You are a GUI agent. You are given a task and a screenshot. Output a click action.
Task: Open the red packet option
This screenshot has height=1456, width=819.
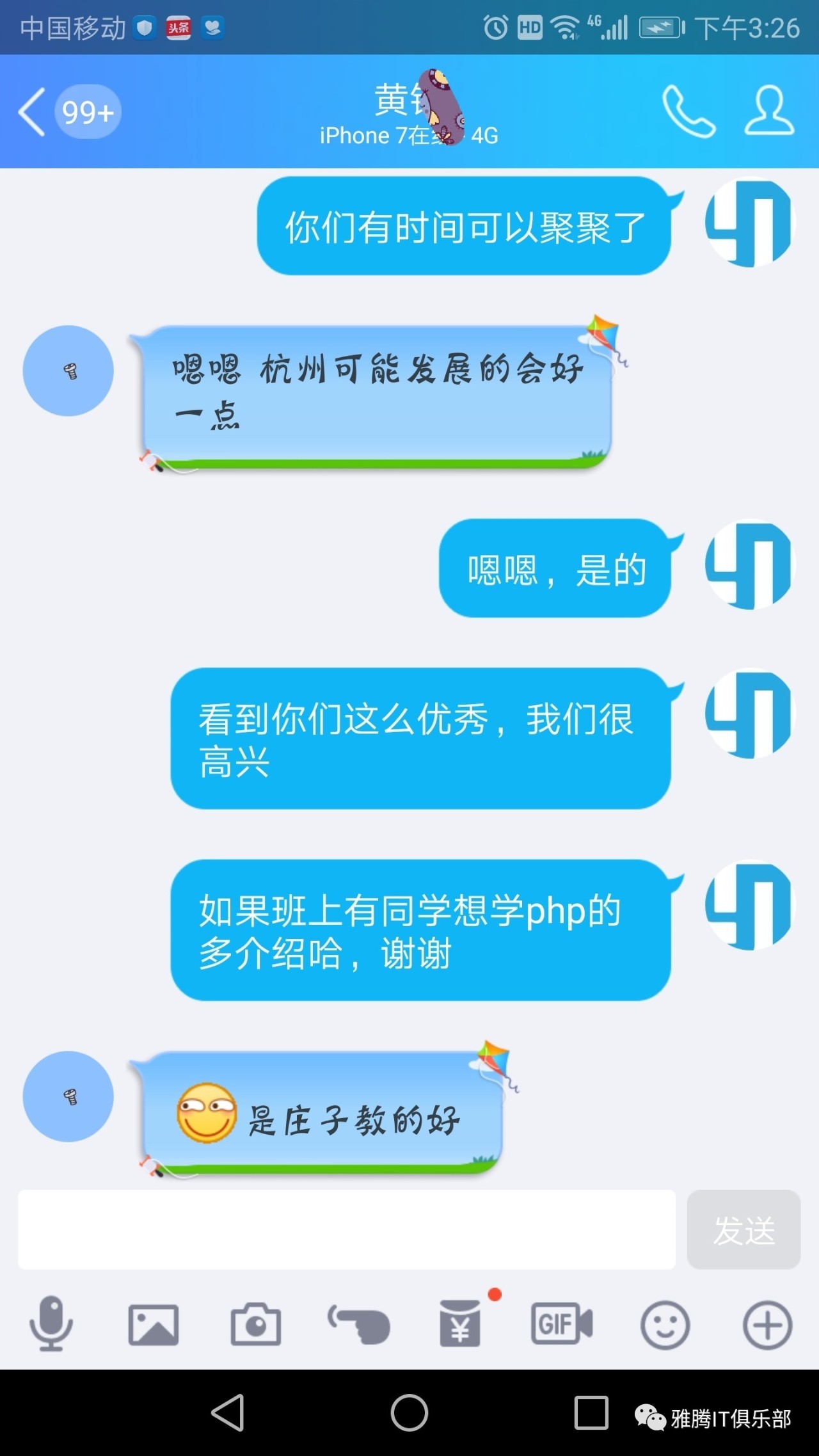coord(461,1323)
